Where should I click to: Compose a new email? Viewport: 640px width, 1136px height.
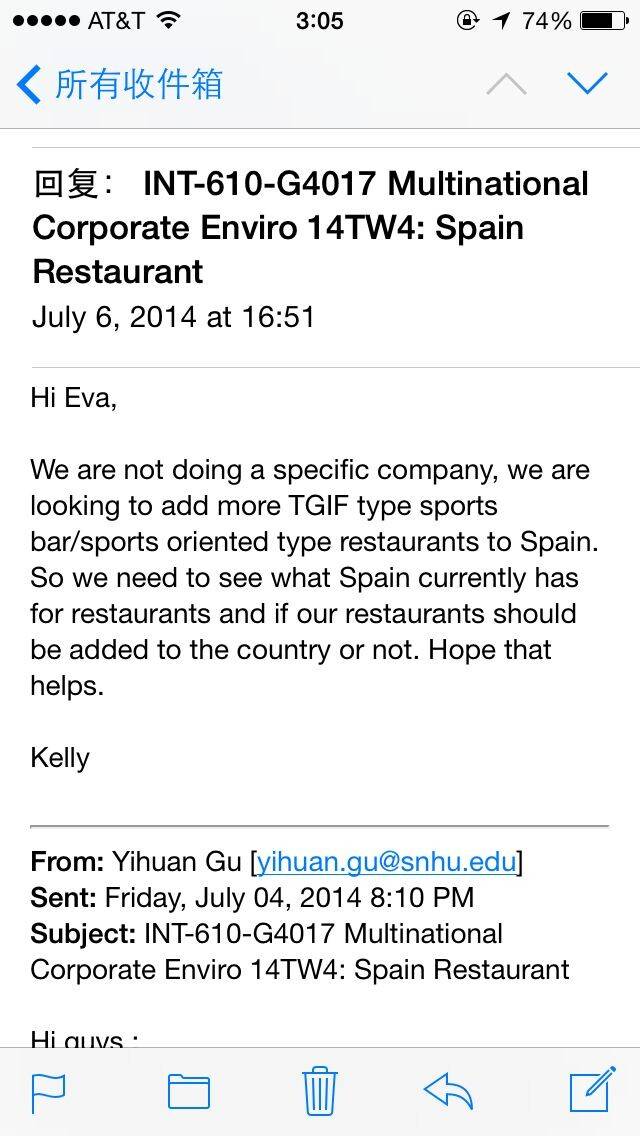592,1089
